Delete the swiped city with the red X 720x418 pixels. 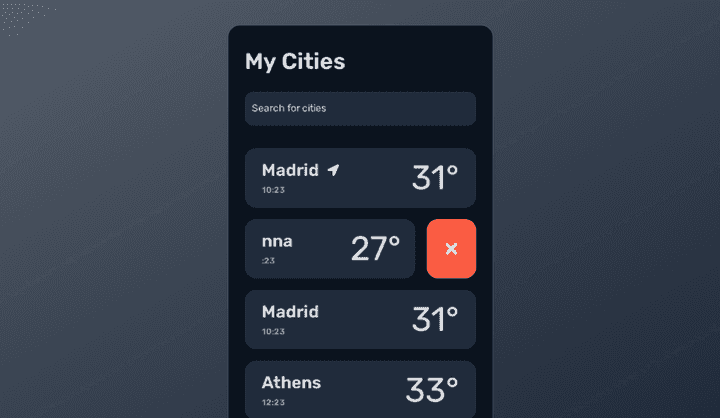451,249
